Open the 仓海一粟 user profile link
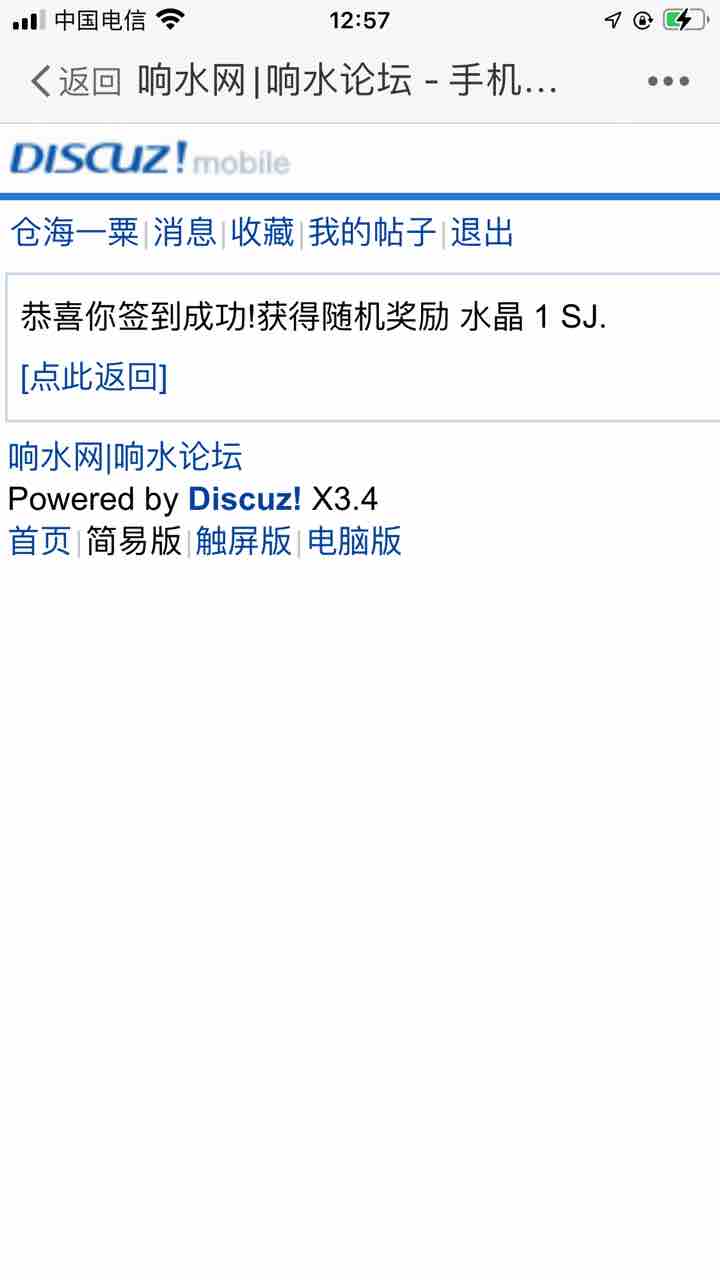This screenshot has width=720, height=1280. coord(74,232)
